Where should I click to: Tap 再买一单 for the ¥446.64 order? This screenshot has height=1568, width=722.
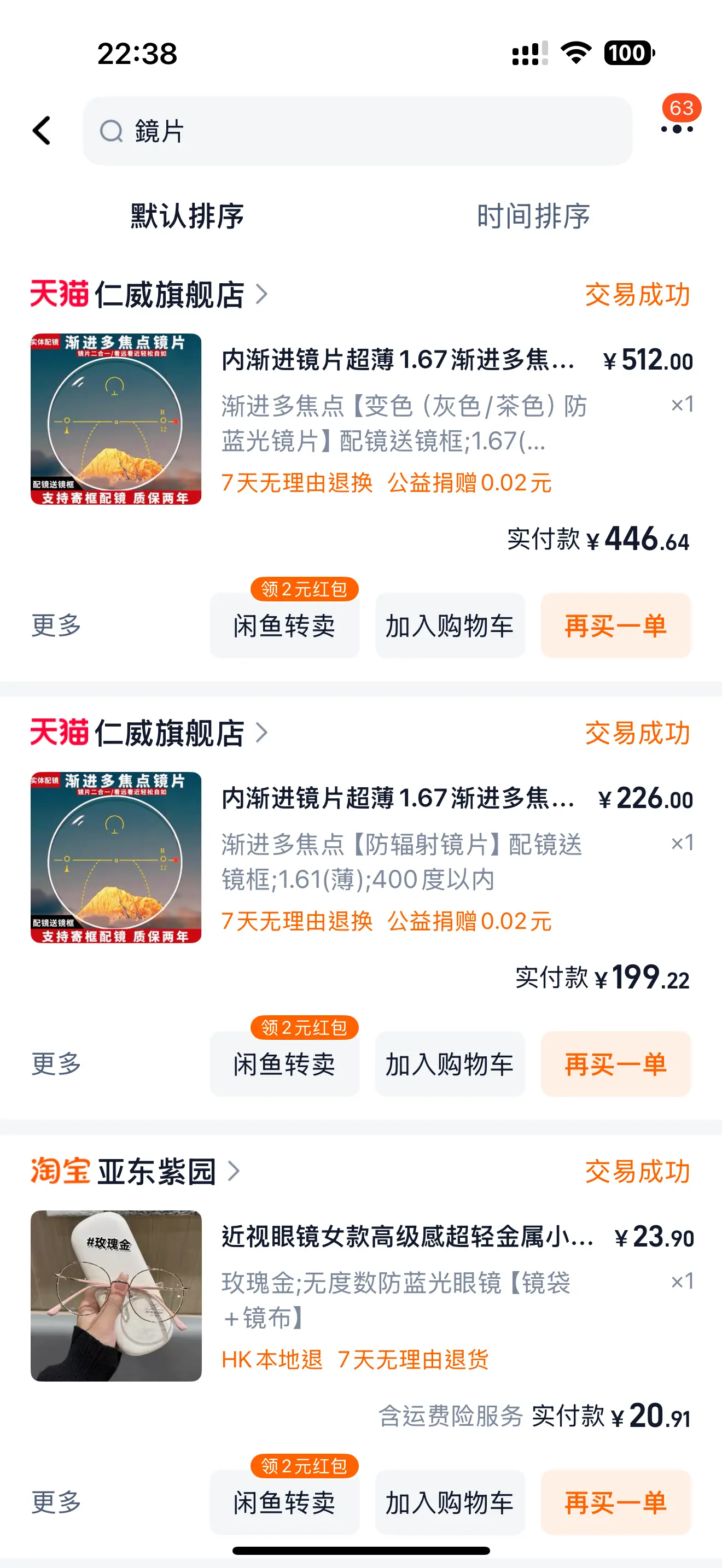(616, 625)
